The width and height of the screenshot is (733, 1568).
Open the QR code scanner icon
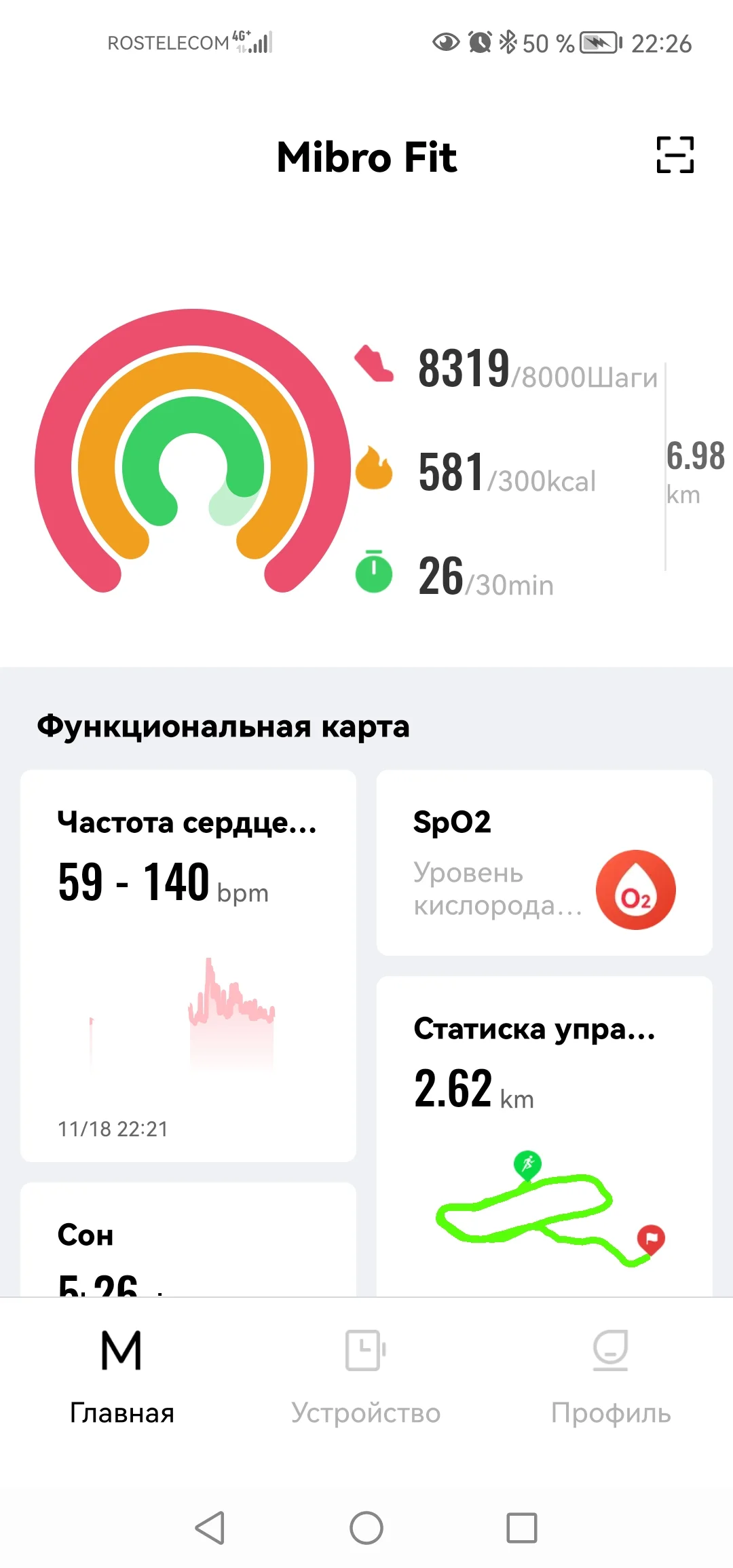[676, 156]
